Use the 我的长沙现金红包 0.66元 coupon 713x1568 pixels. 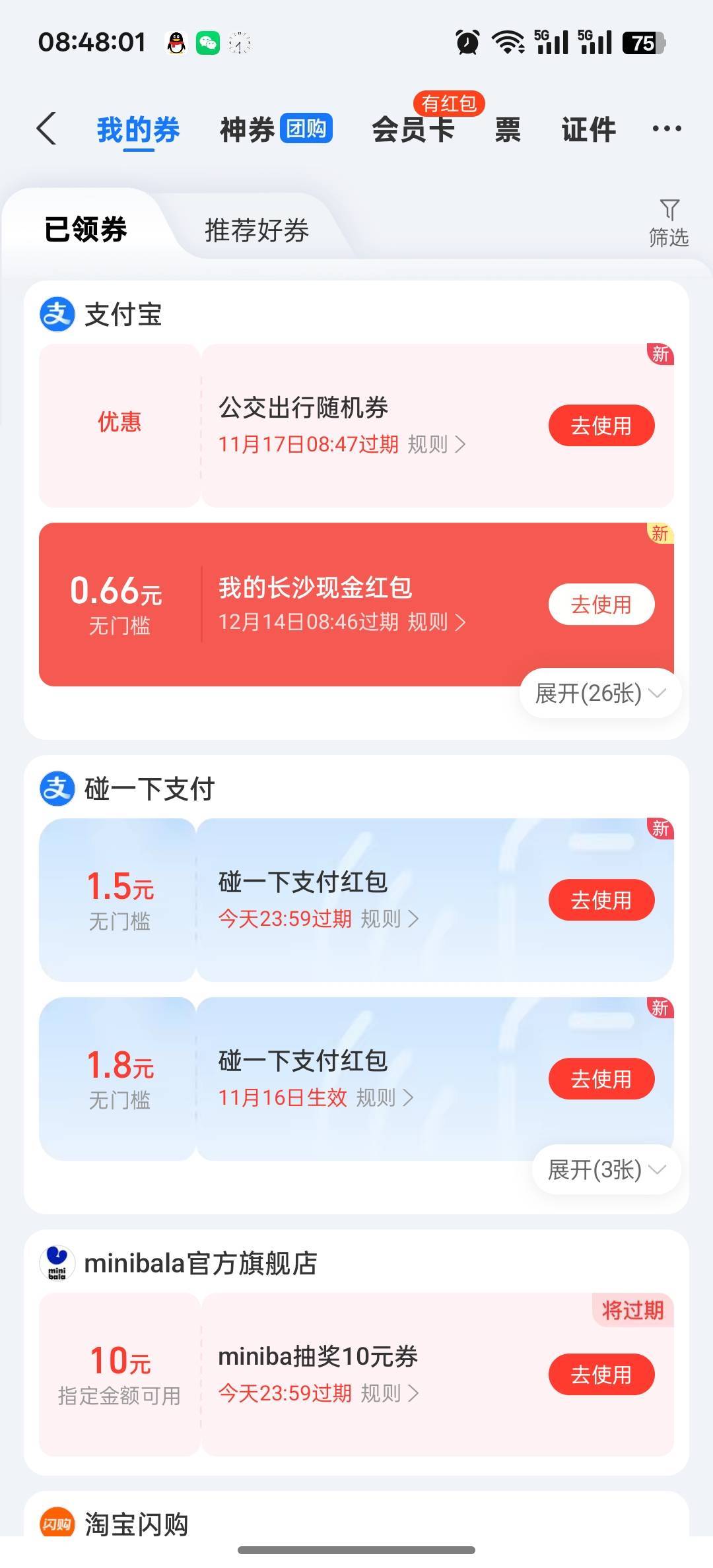(x=601, y=604)
